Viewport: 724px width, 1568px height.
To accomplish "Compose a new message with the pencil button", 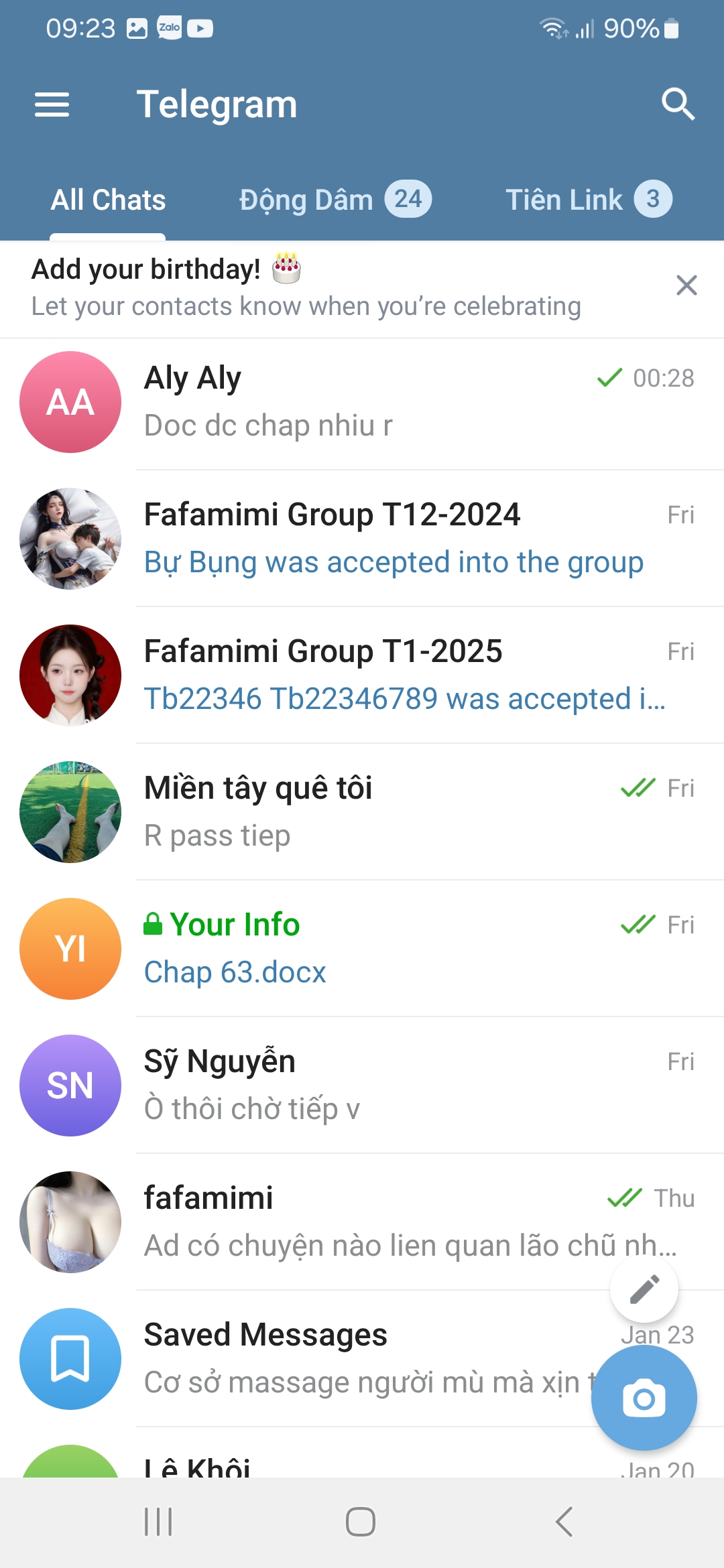I will (x=644, y=1289).
